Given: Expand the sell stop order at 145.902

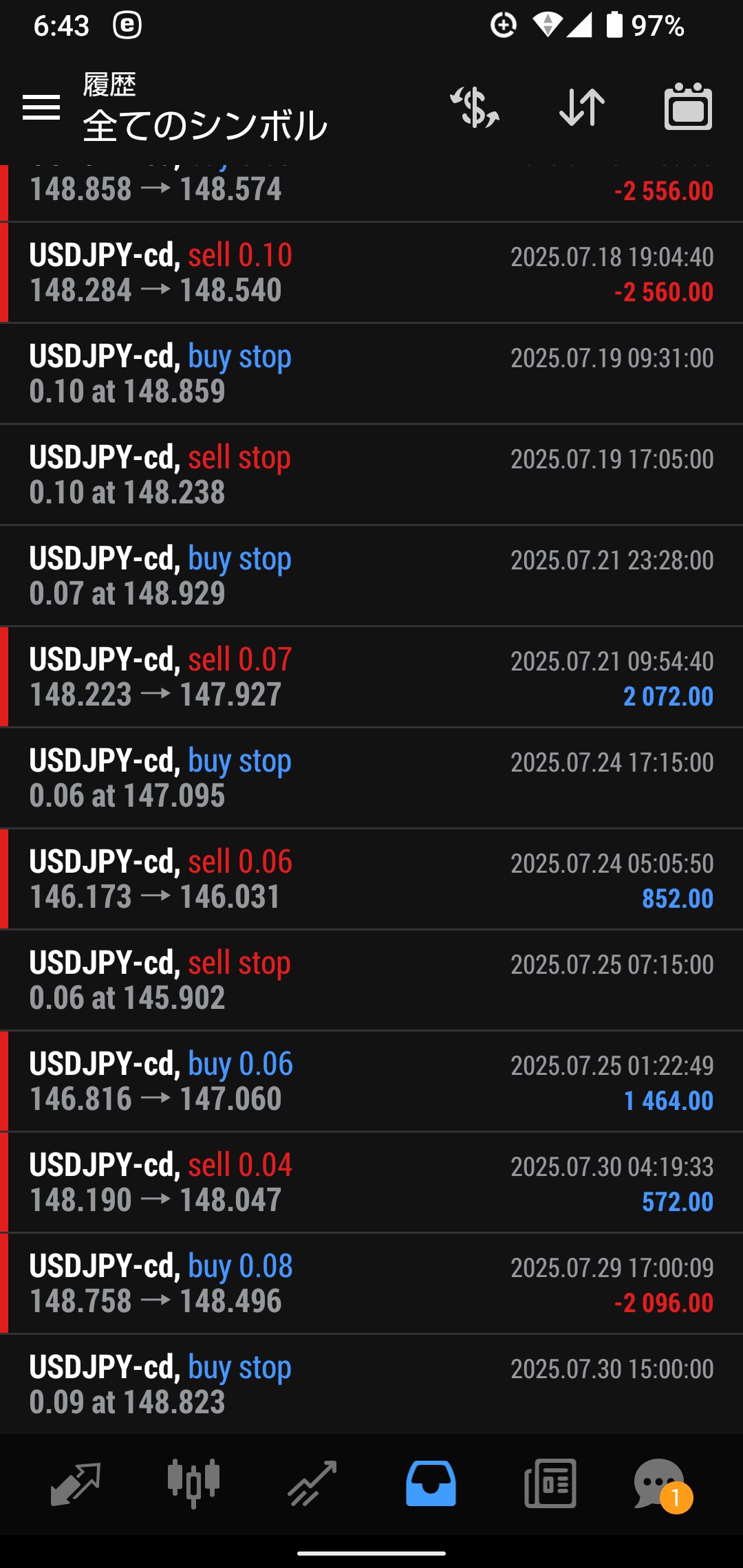Looking at the screenshot, I should click(371, 981).
